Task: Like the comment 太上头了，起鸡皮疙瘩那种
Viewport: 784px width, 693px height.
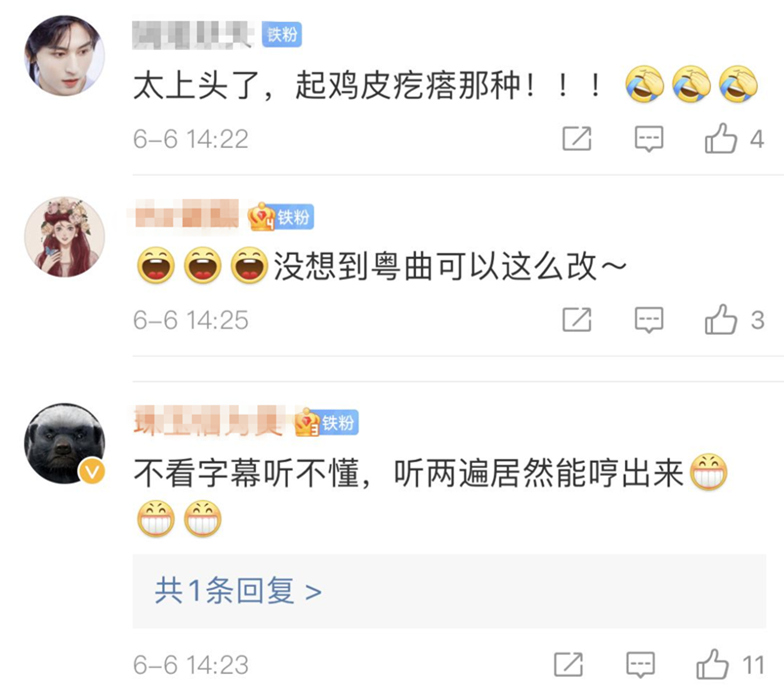Action: pos(721,139)
